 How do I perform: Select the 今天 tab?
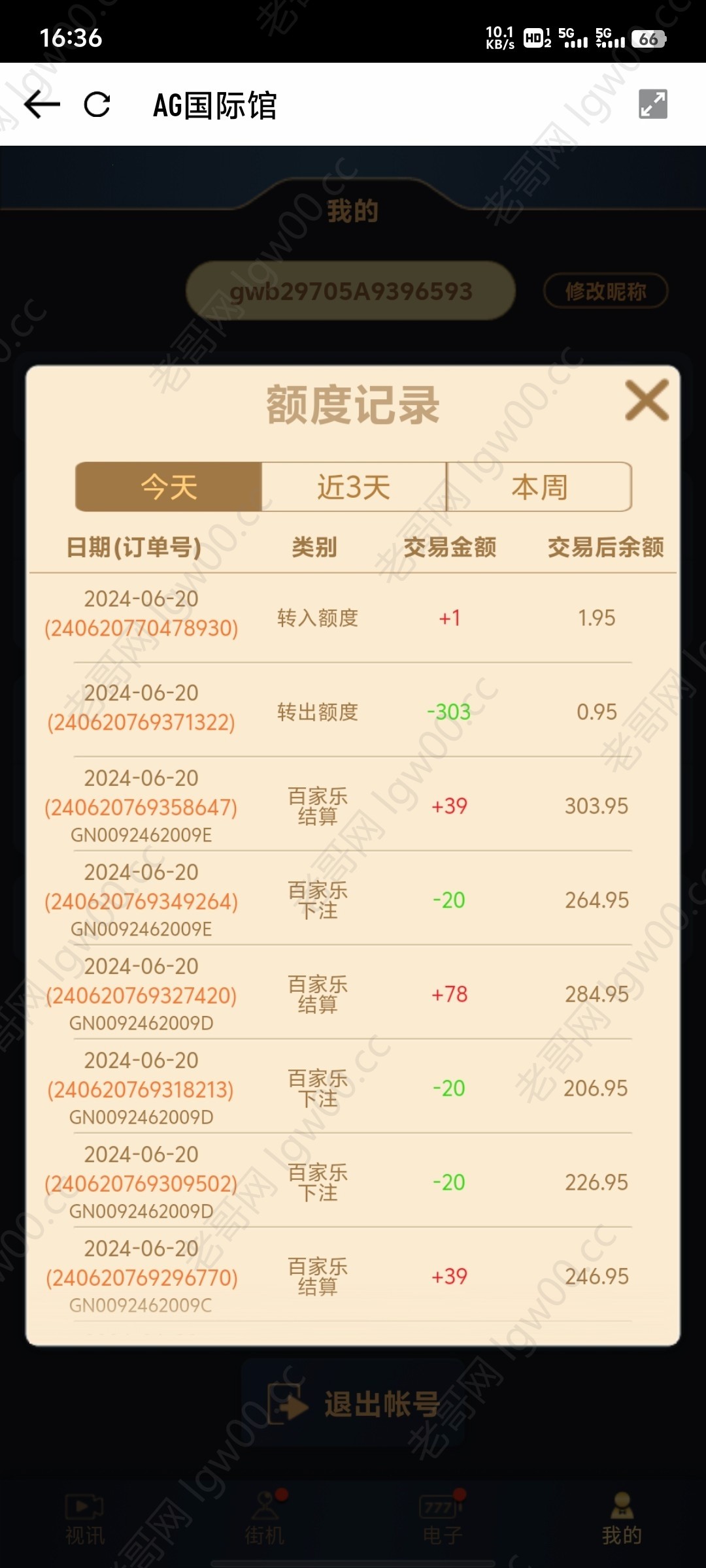coord(169,487)
